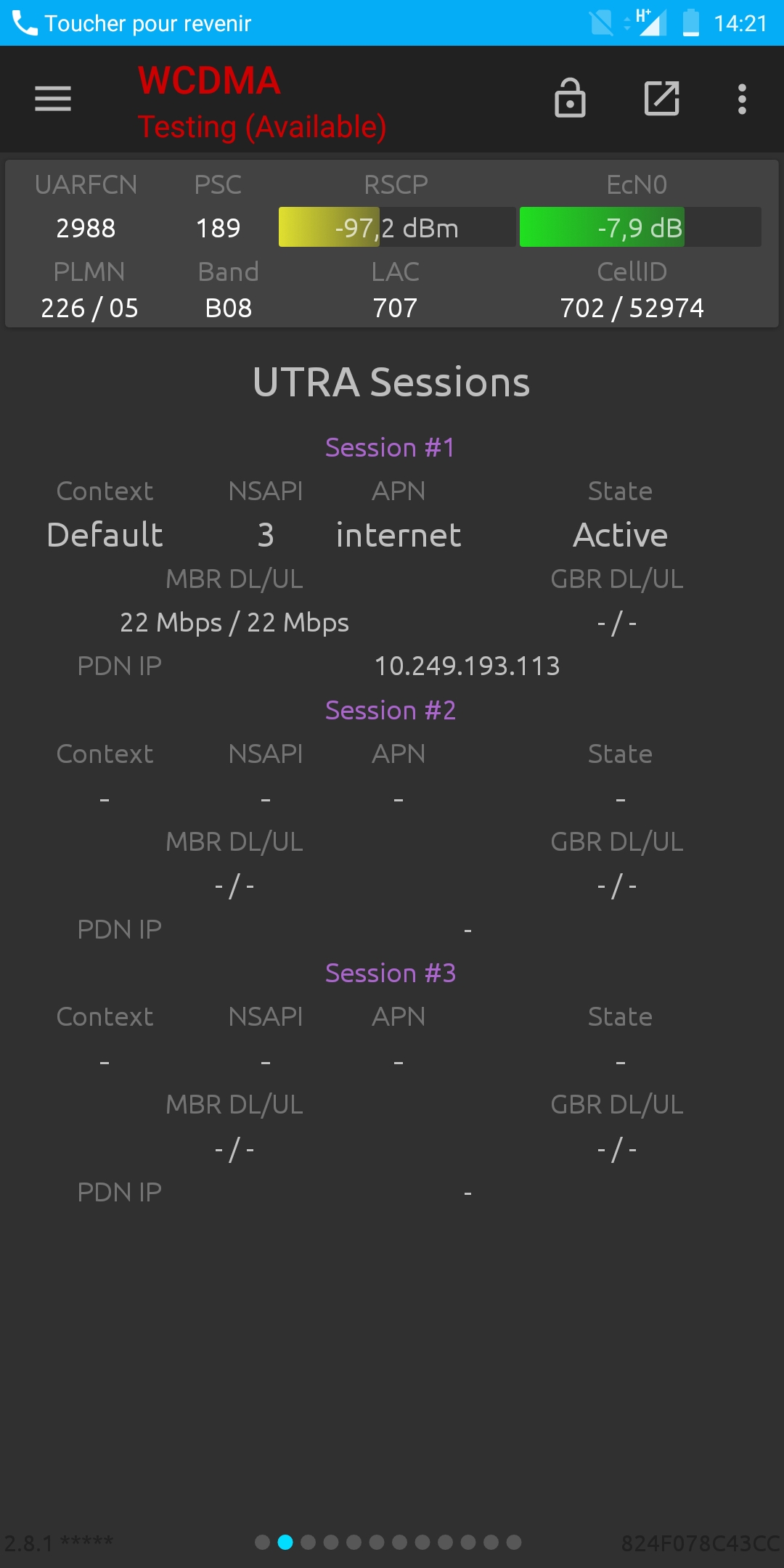
Task: Open the three-dot overflow menu
Action: 742,99
